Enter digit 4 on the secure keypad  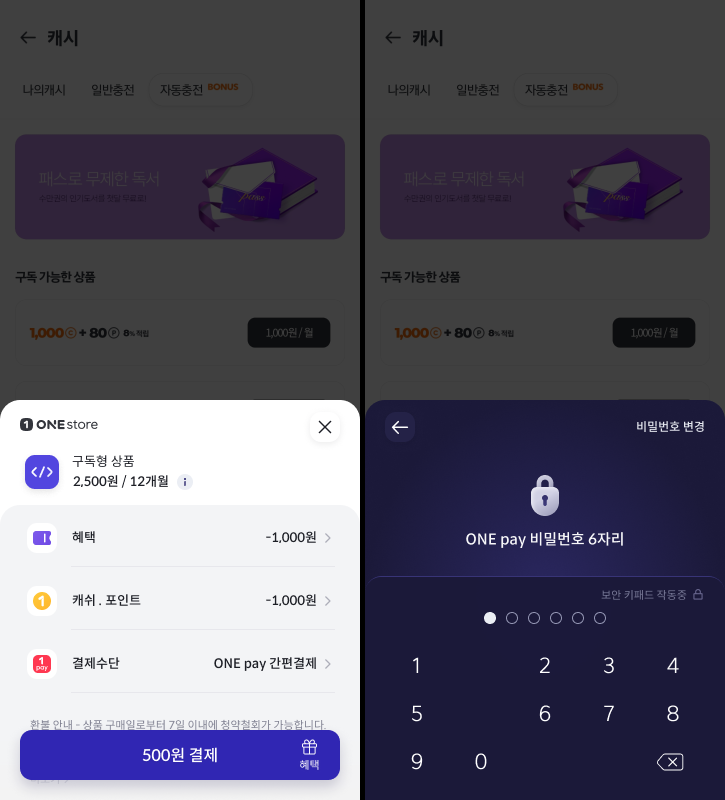pyautogui.click(x=673, y=666)
